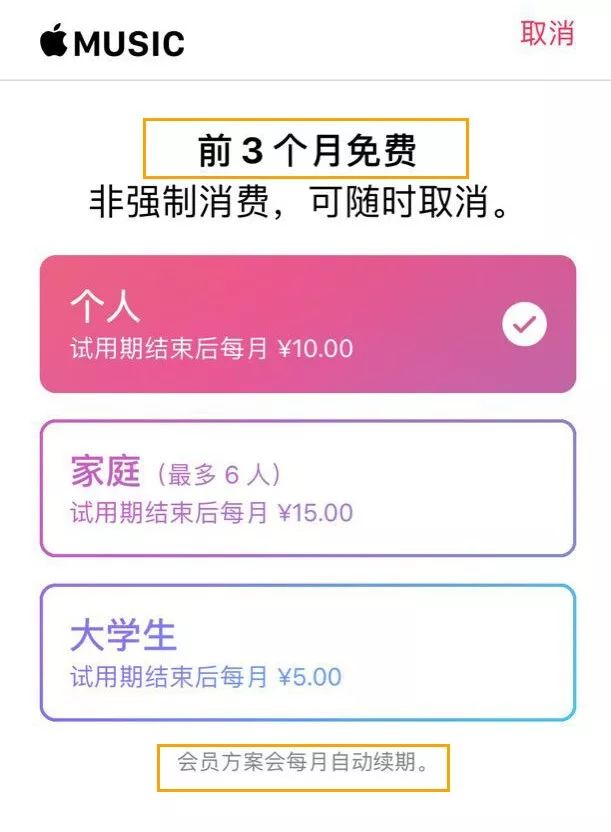Select the 个人 plan at ¥10.00

click(307, 324)
